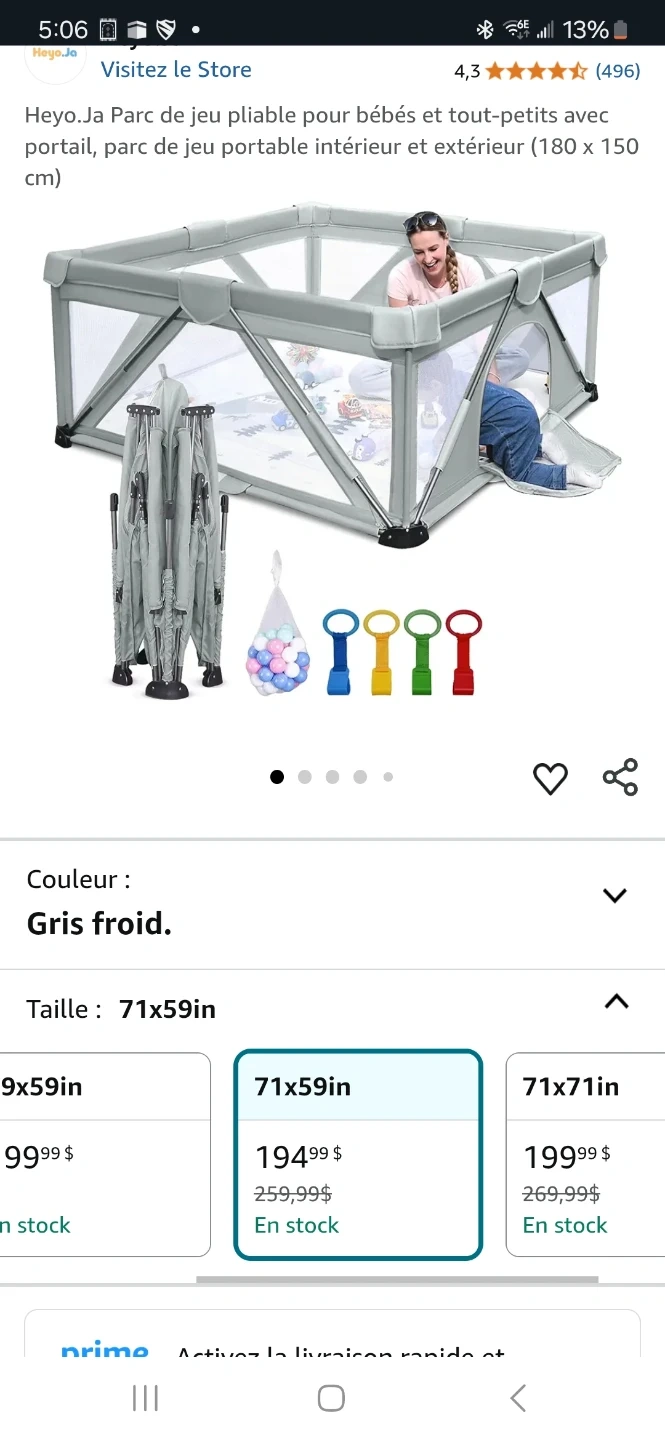Collapse the Taille size section
The height and width of the screenshot is (1440, 665).
click(x=617, y=1001)
